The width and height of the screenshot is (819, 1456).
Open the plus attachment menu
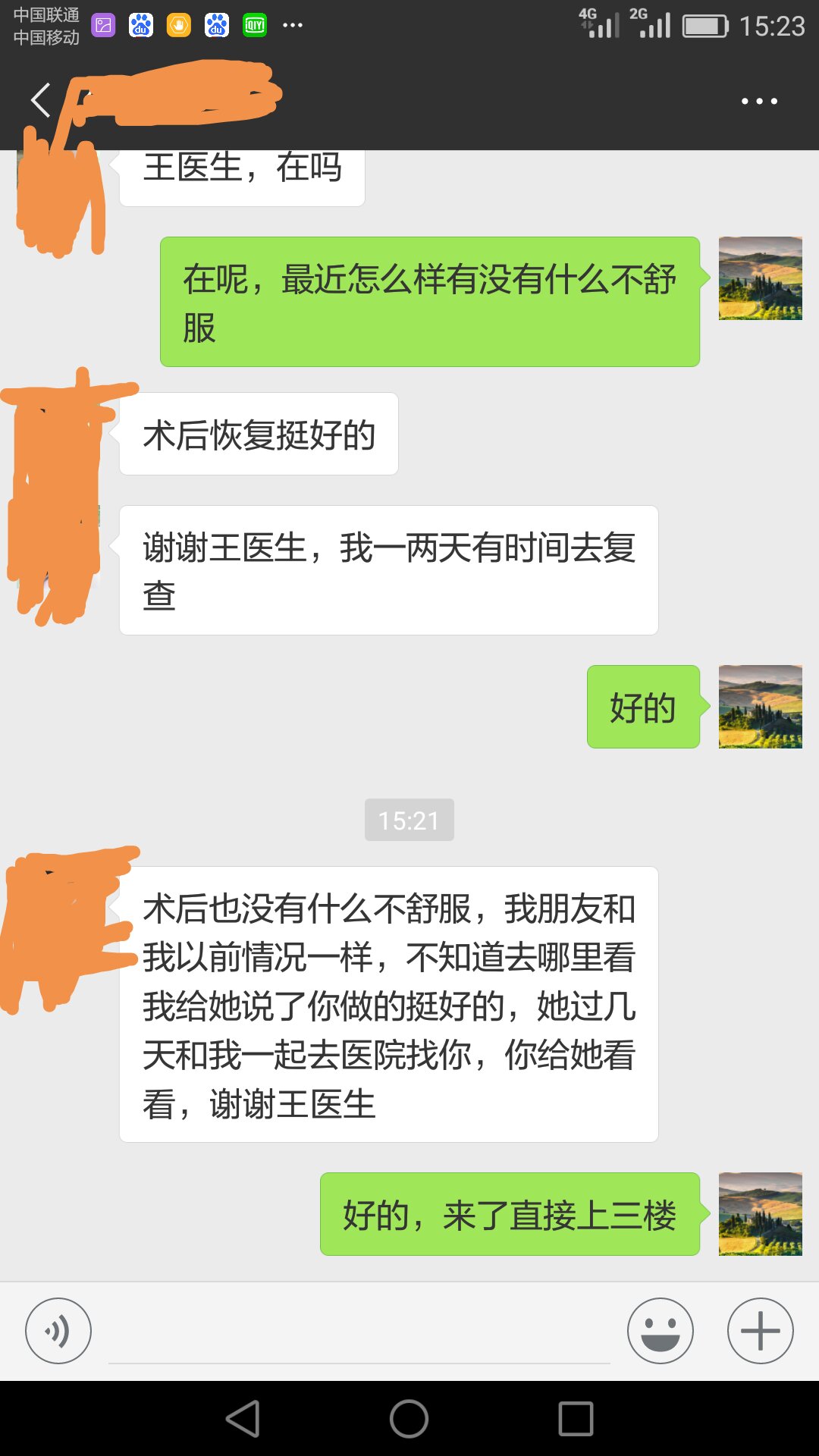pos(760,1331)
